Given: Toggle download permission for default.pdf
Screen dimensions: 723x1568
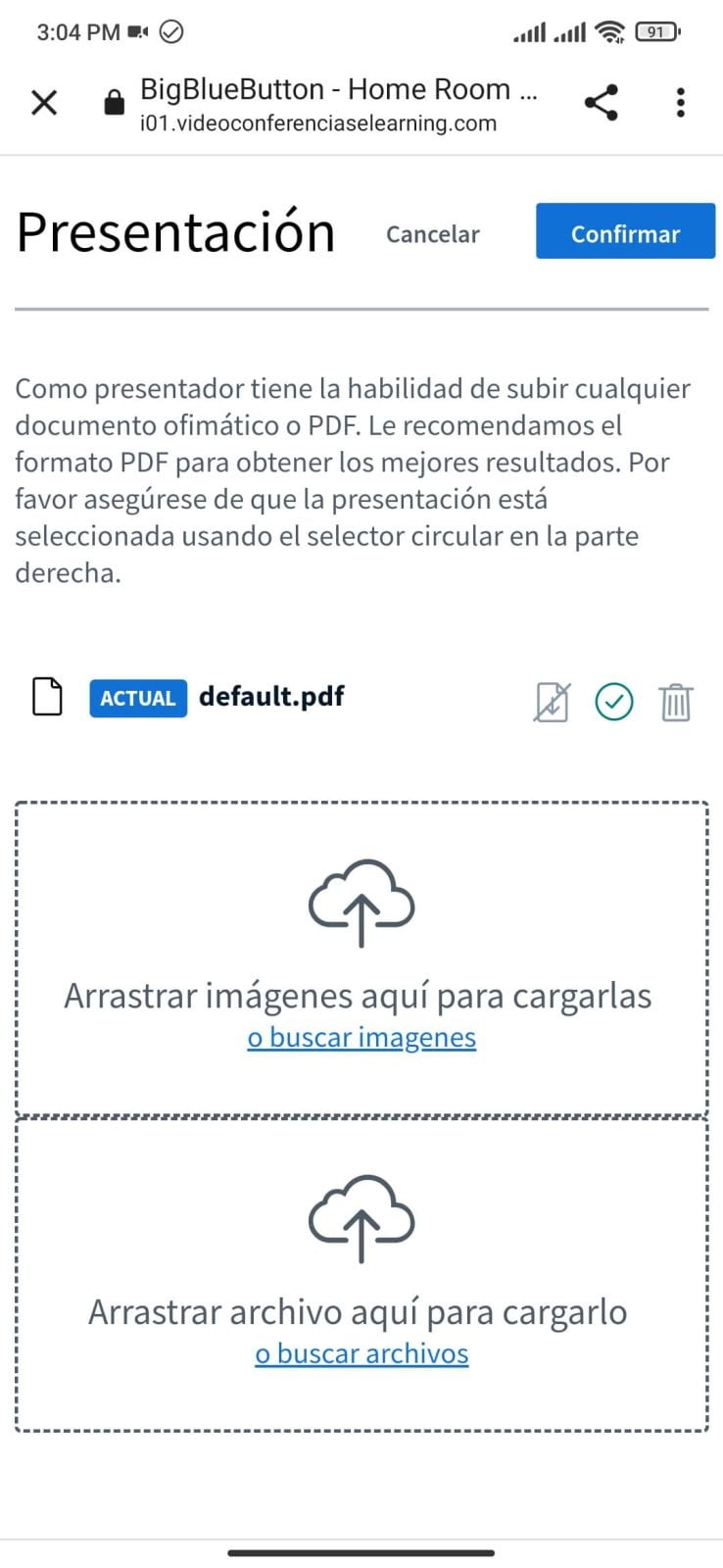Looking at the screenshot, I should pyautogui.click(x=552, y=702).
